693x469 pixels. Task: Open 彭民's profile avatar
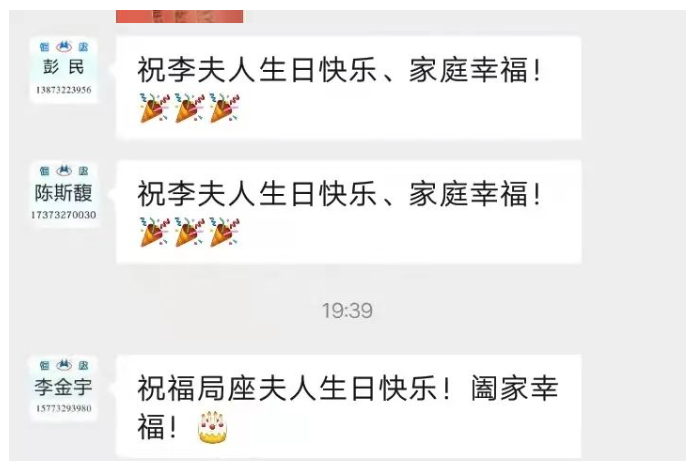(63, 69)
